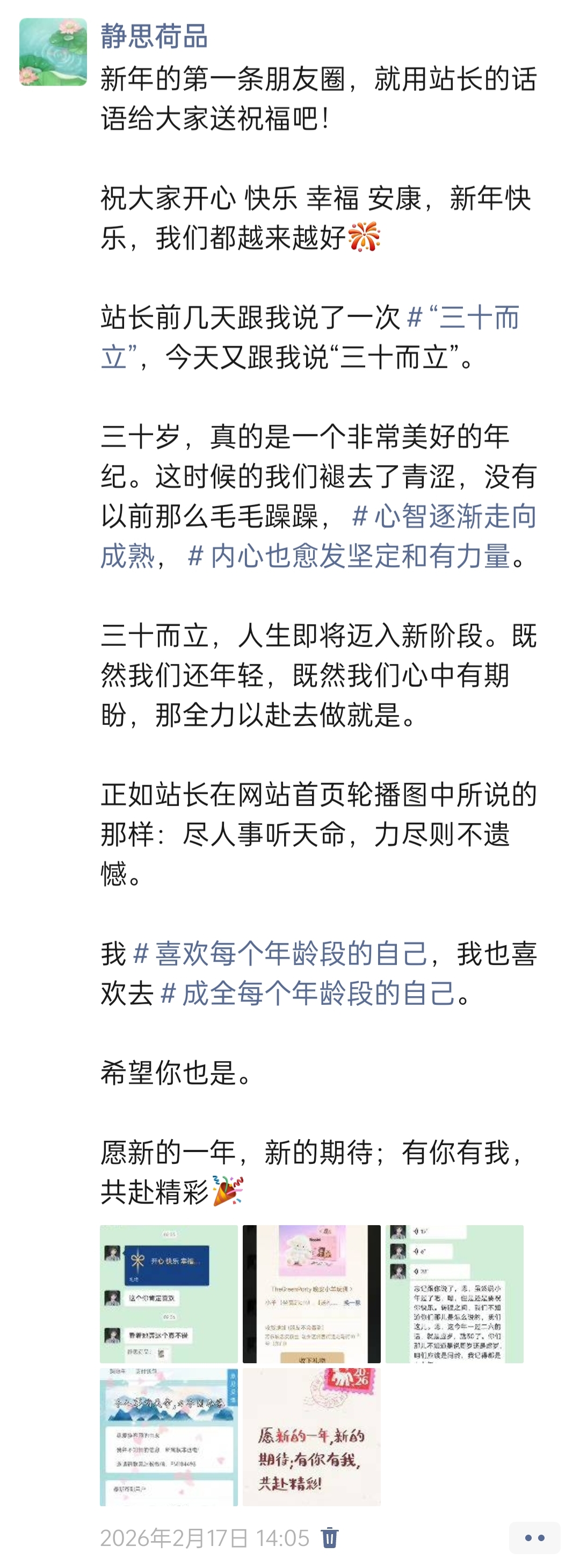View the photo of voice messages chat

454,1293
